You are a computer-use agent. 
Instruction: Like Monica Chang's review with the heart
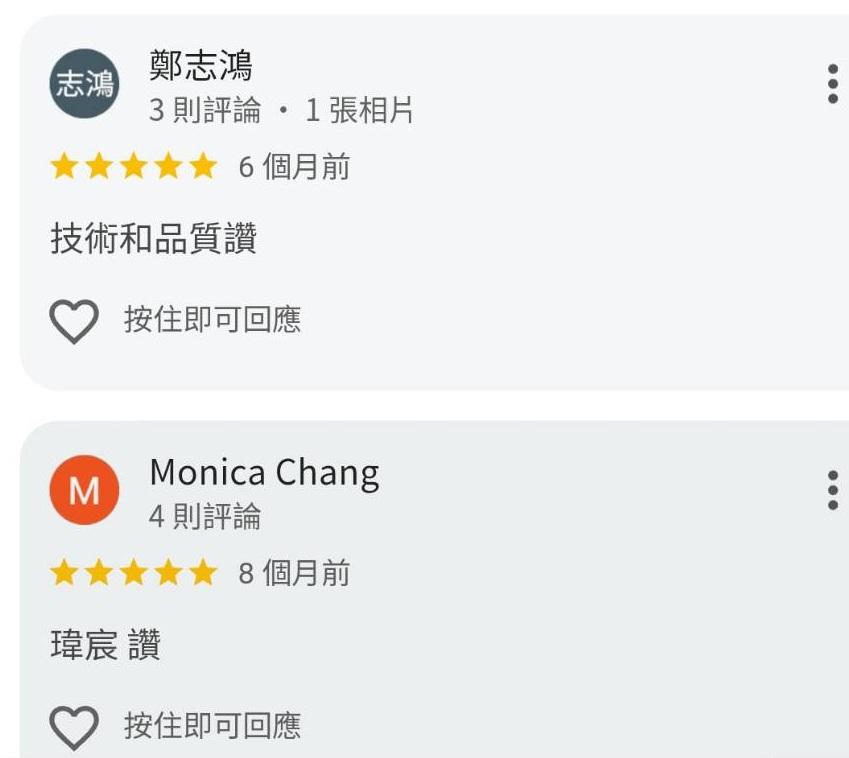(x=74, y=727)
